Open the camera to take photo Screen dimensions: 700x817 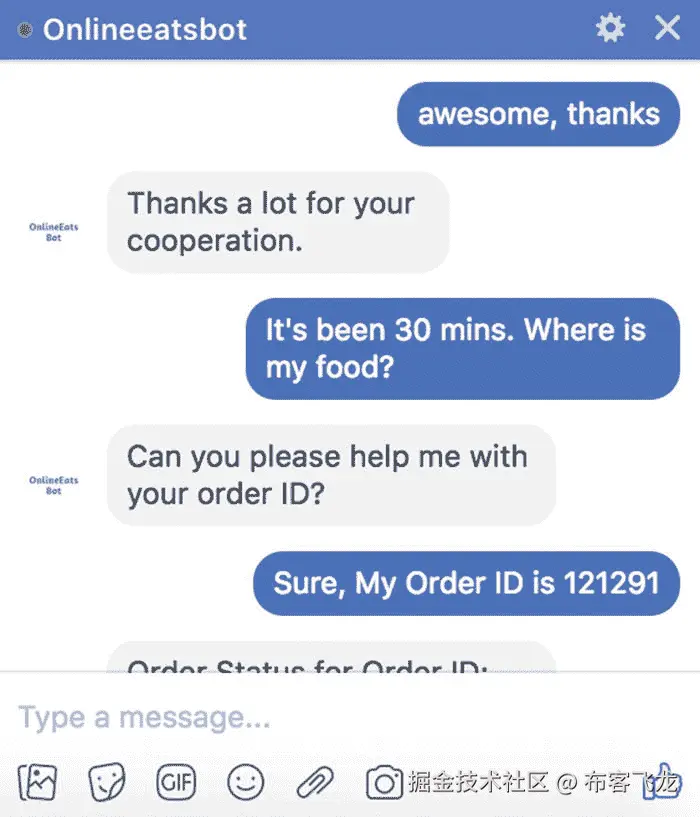coord(383,782)
